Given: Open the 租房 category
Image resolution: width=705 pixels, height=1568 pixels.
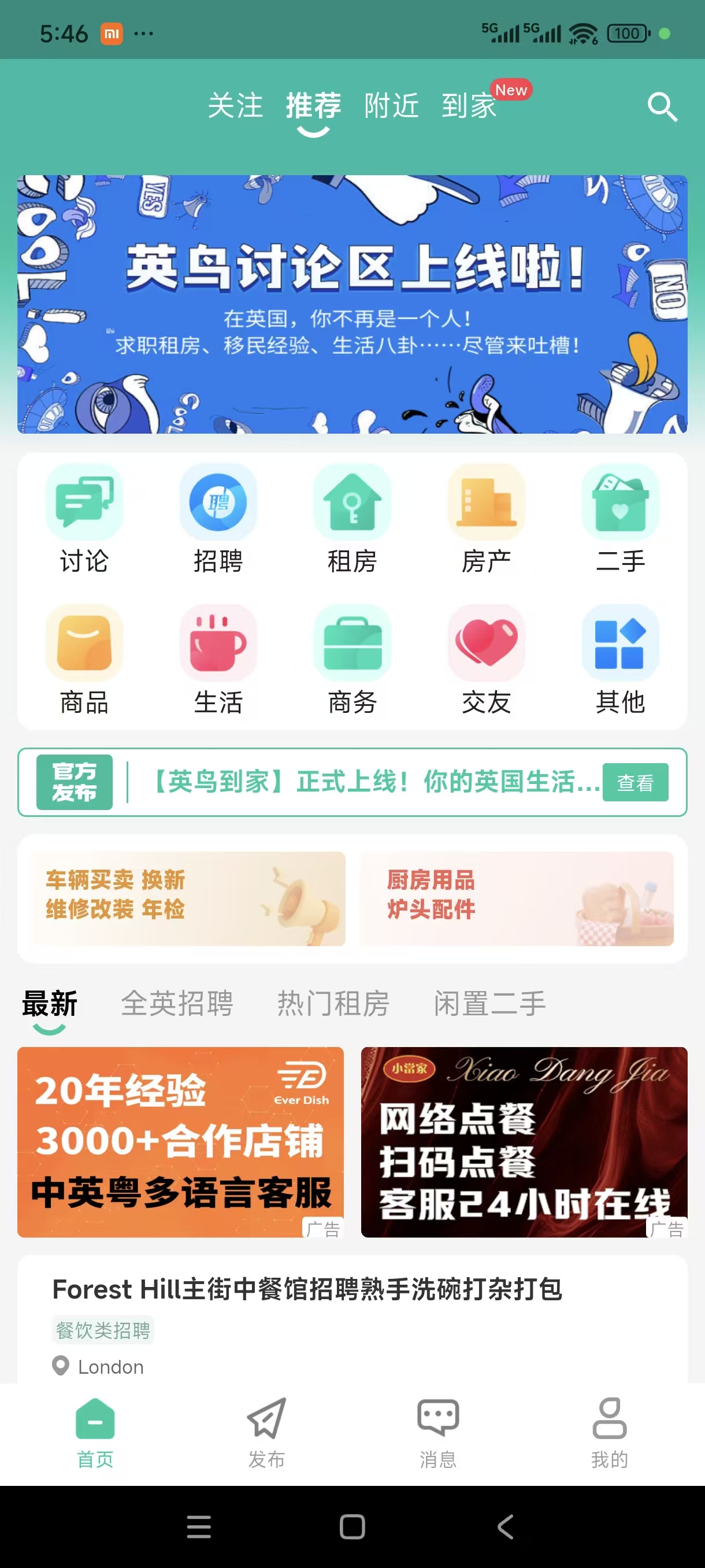Looking at the screenshot, I should tap(352, 519).
